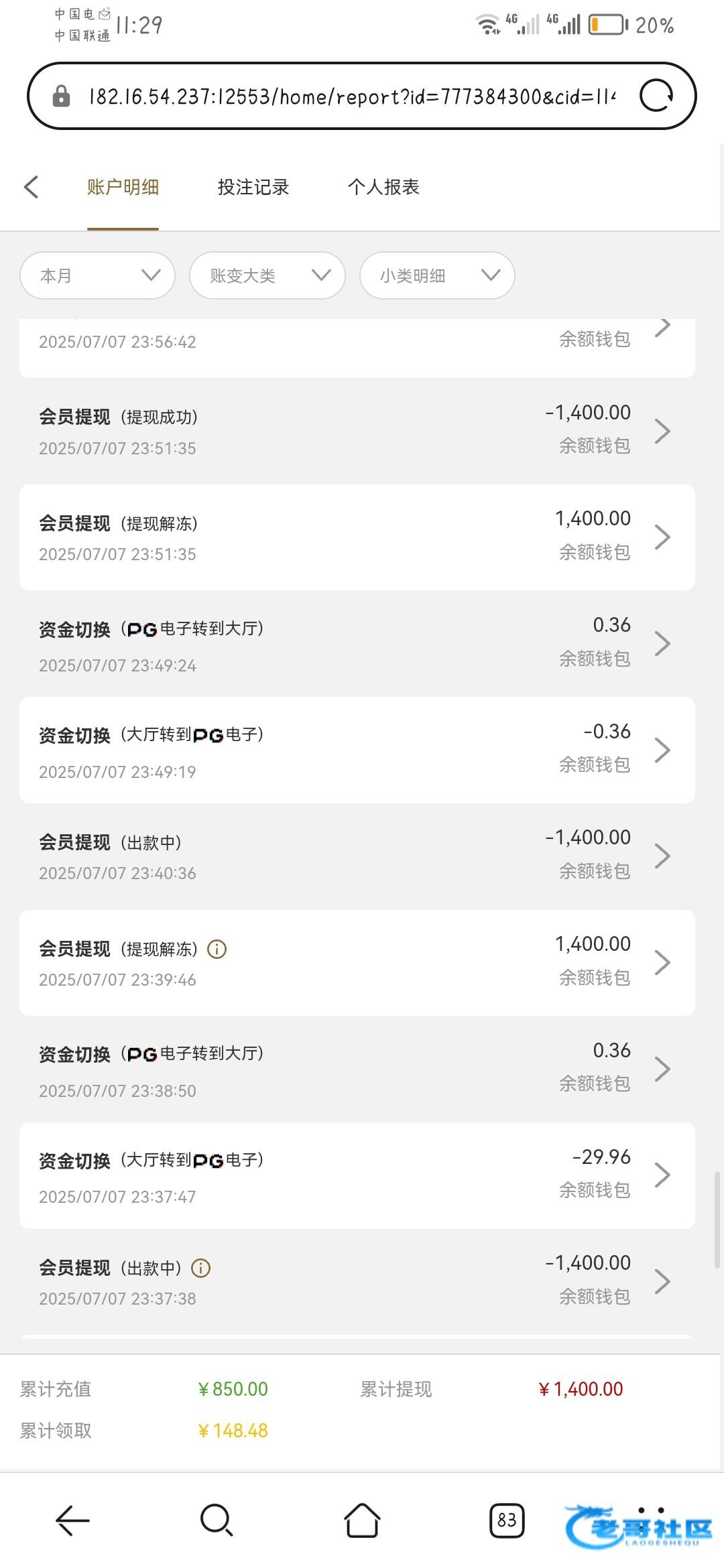
Task: Open the 账变大类 dropdown
Action: tap(267, 275)
